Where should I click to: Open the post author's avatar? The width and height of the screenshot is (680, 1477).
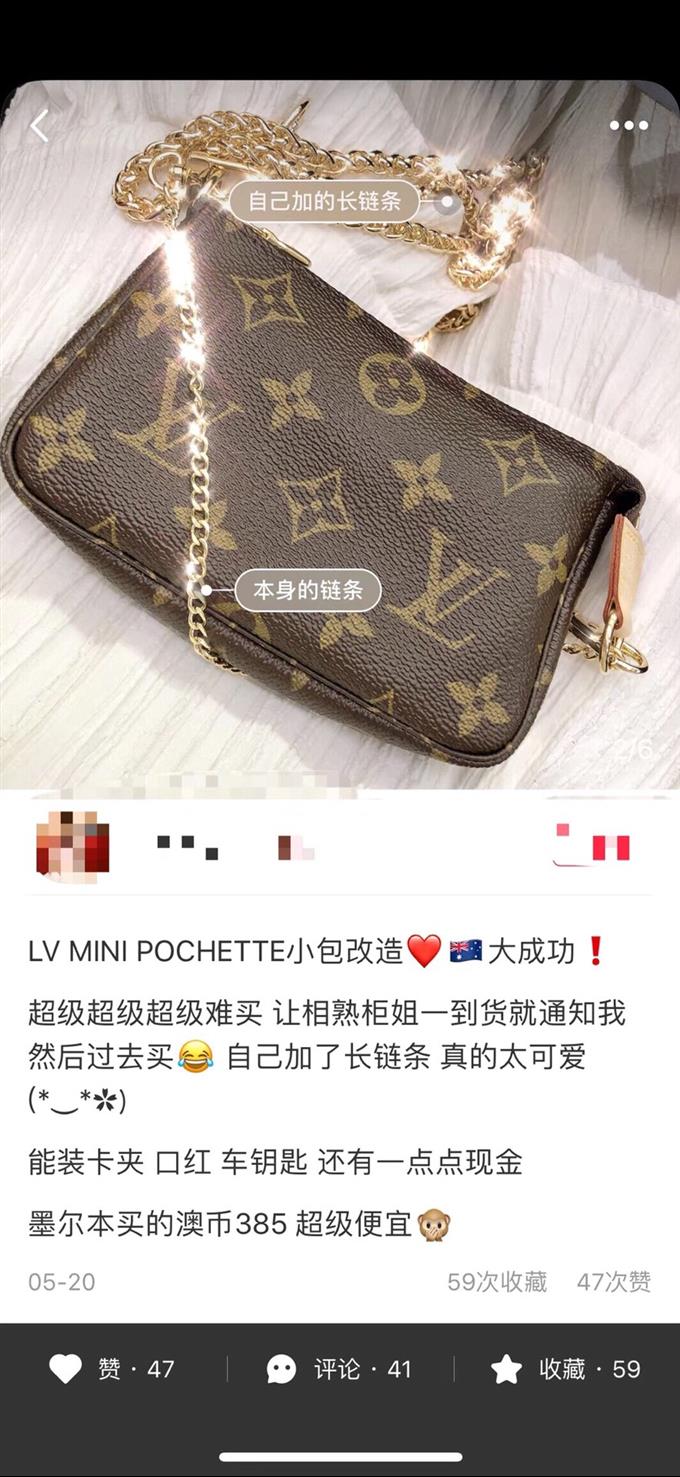(x=72, y=848)
